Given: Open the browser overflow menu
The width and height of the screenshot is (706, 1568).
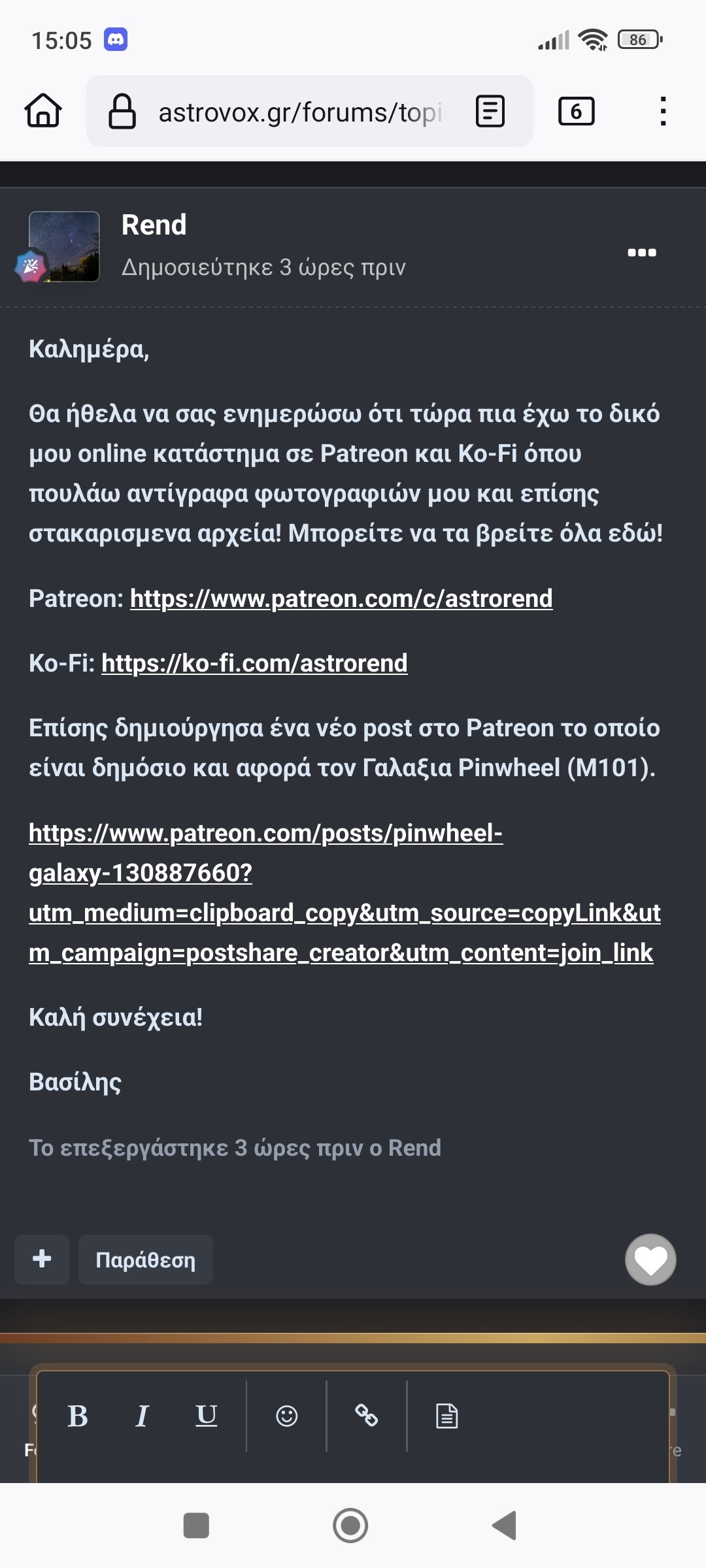Looking at the screenshot, I should coord(664,111).
